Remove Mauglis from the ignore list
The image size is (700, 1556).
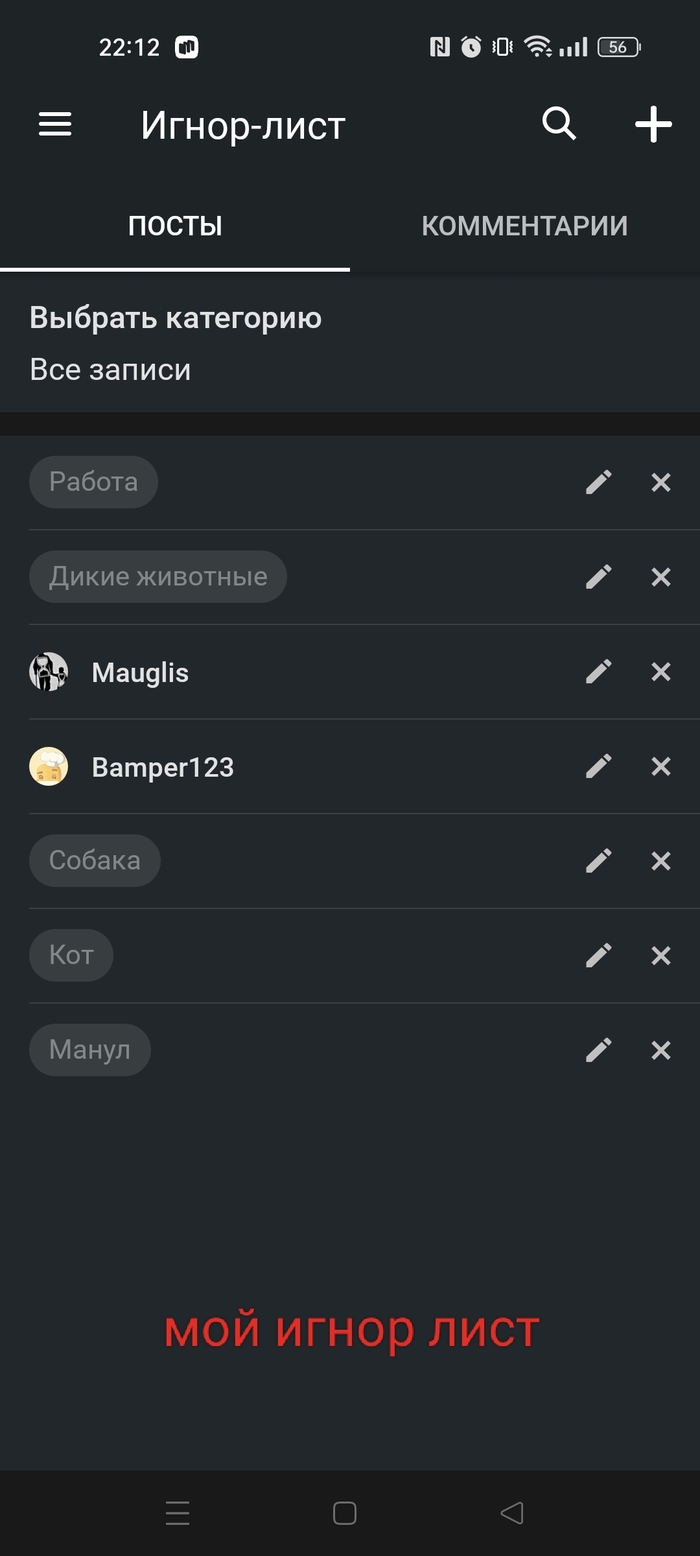point(661,671)
